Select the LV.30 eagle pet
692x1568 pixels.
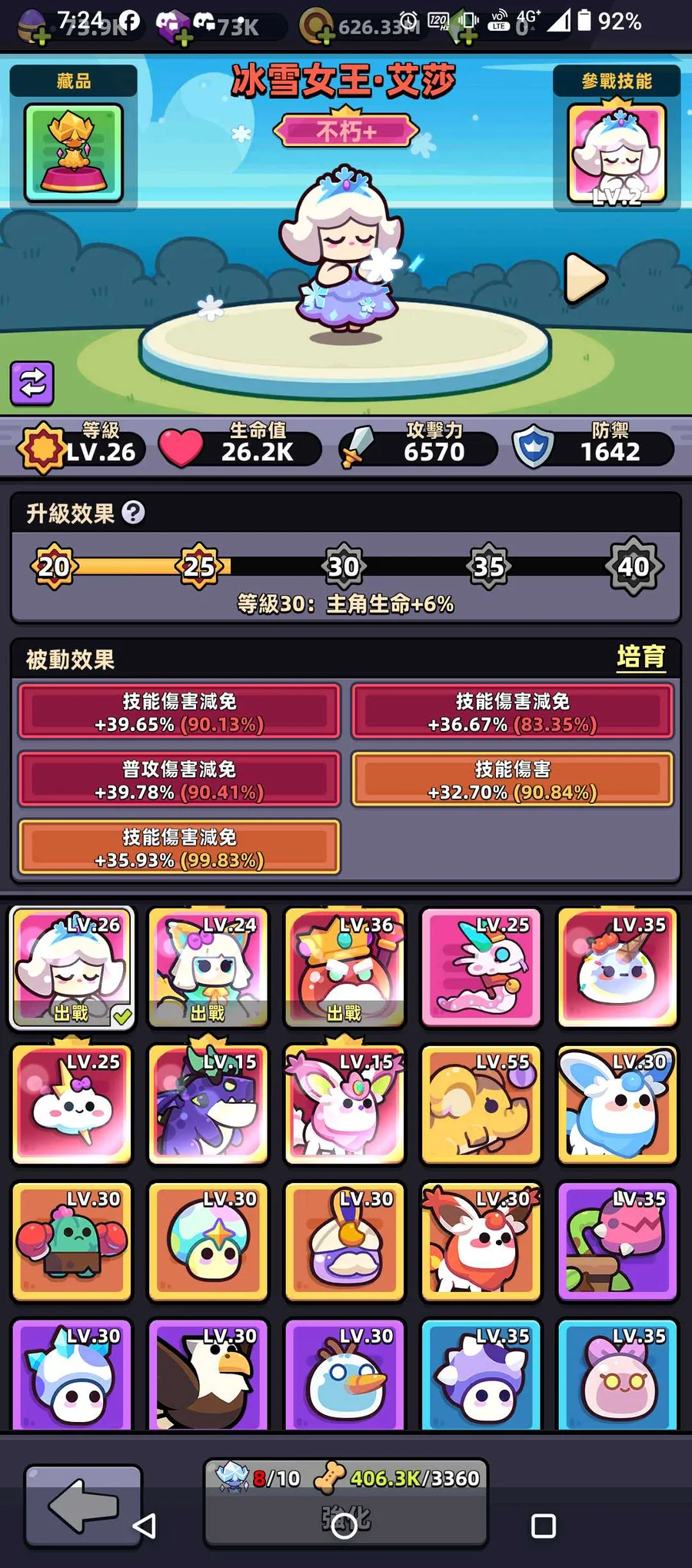[x=208, y=1376]
